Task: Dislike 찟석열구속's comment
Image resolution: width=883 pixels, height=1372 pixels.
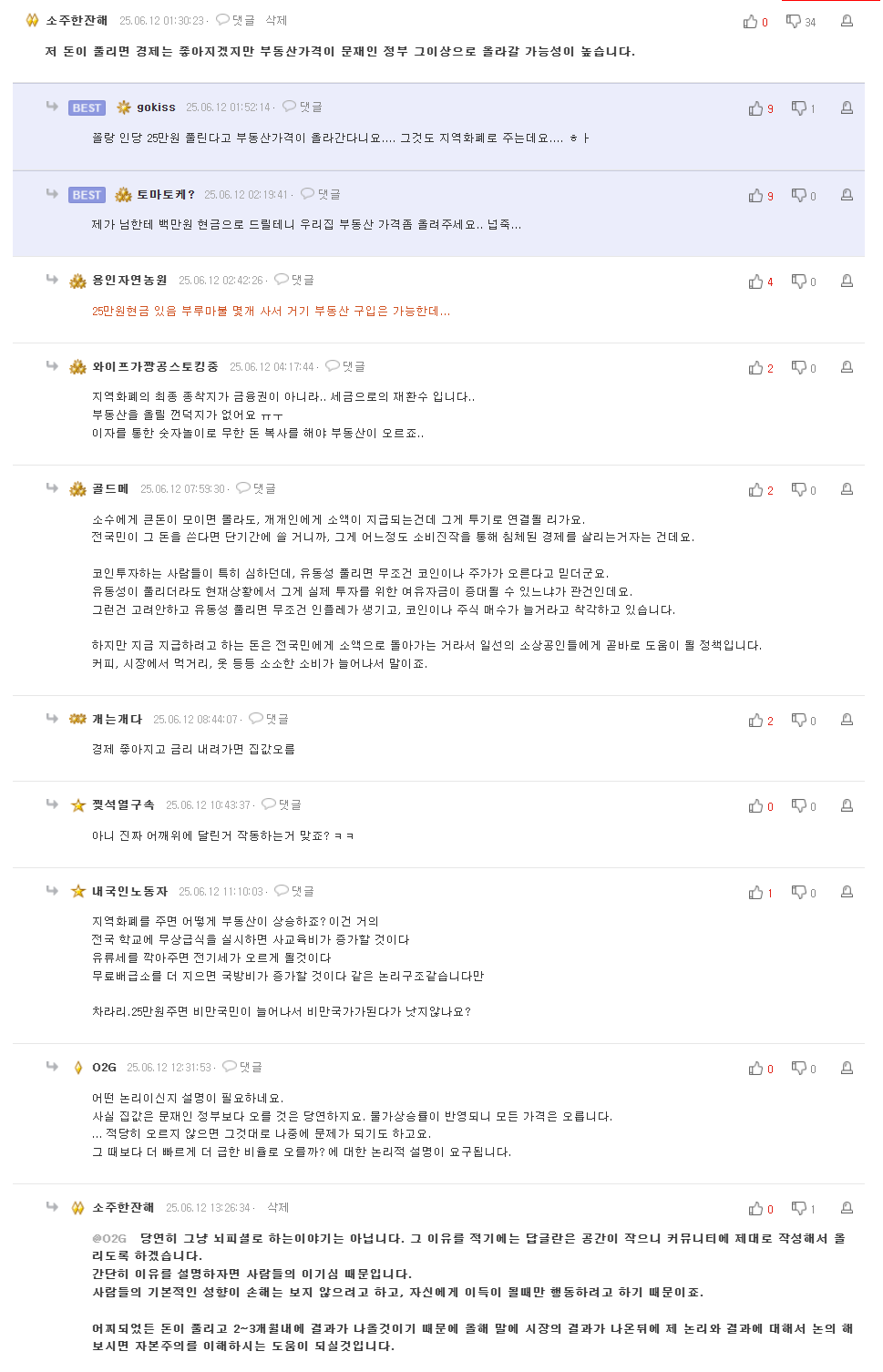Action: [799, 805]
